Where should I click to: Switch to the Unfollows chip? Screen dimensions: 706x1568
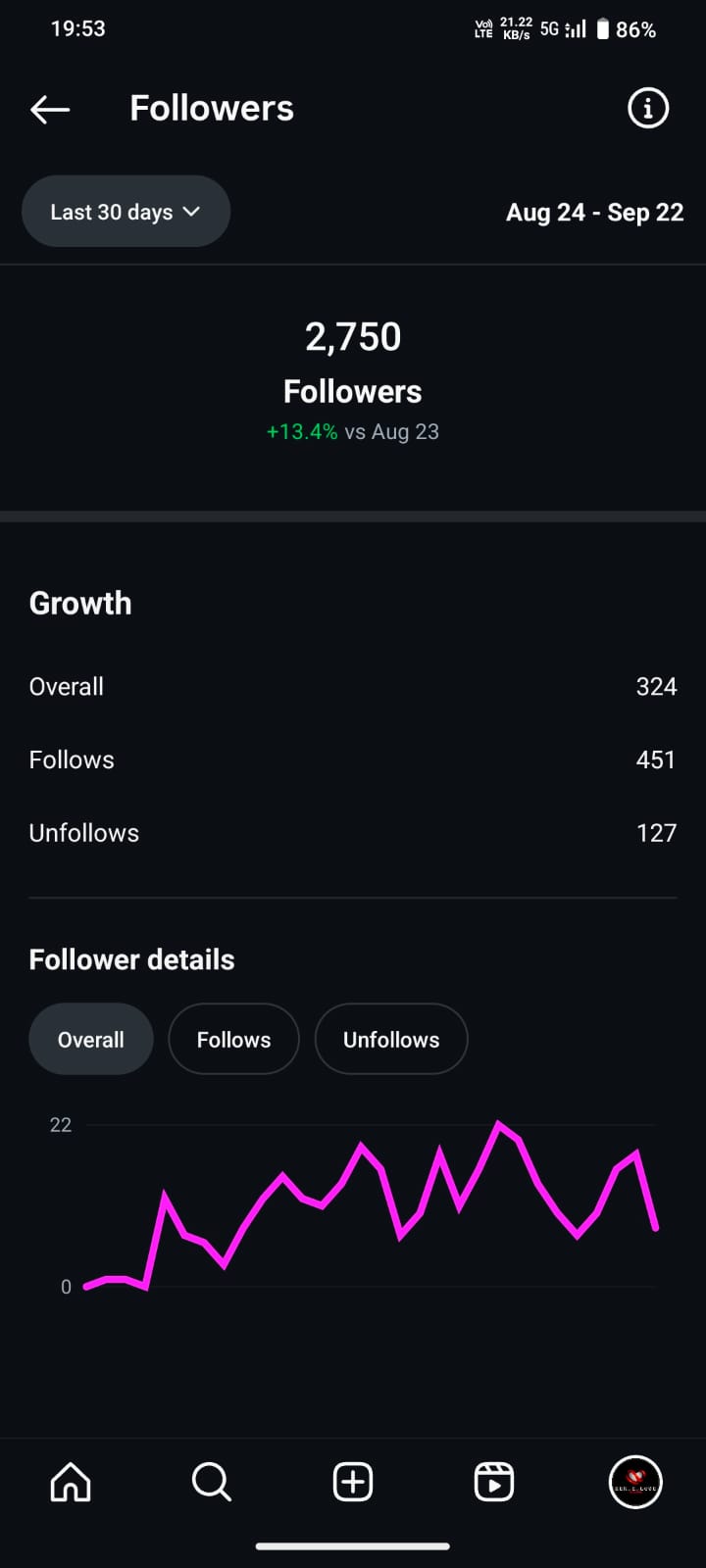coord(391,1040)
